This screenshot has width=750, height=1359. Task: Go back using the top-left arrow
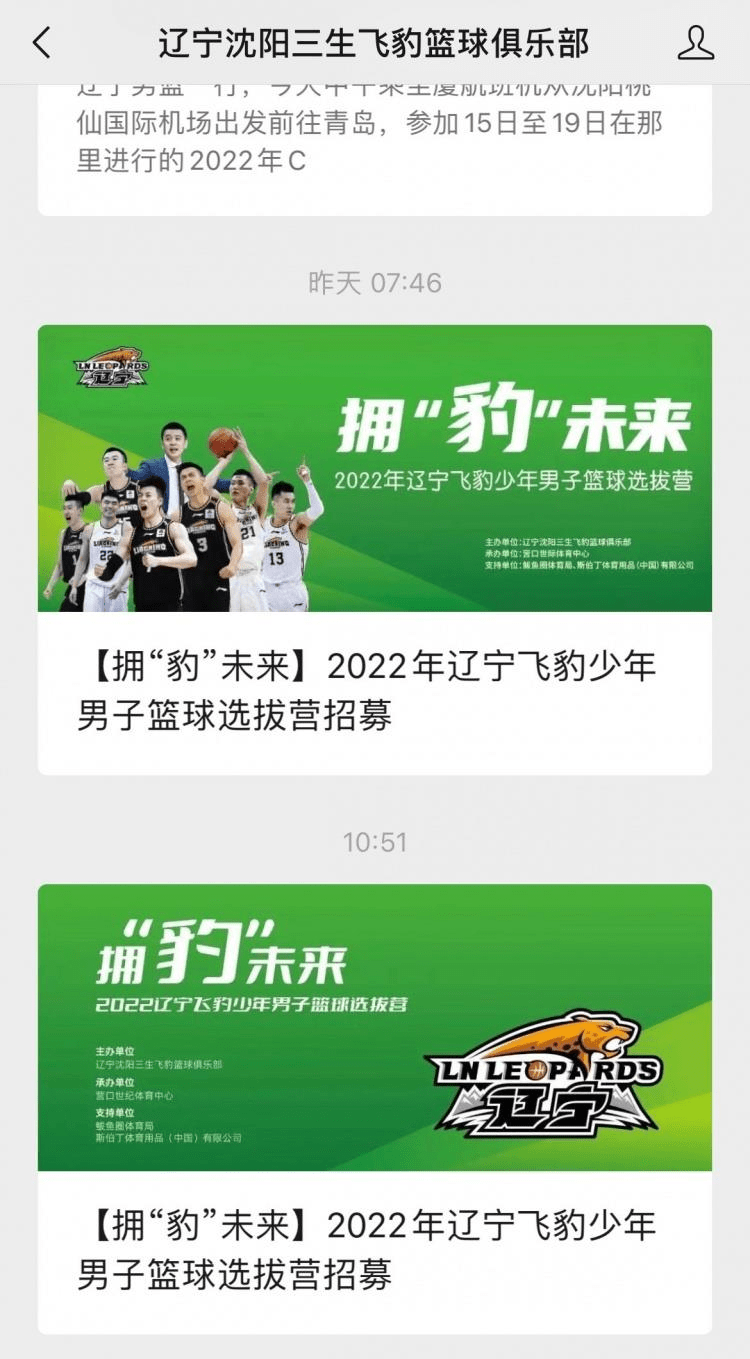point(41,42)
